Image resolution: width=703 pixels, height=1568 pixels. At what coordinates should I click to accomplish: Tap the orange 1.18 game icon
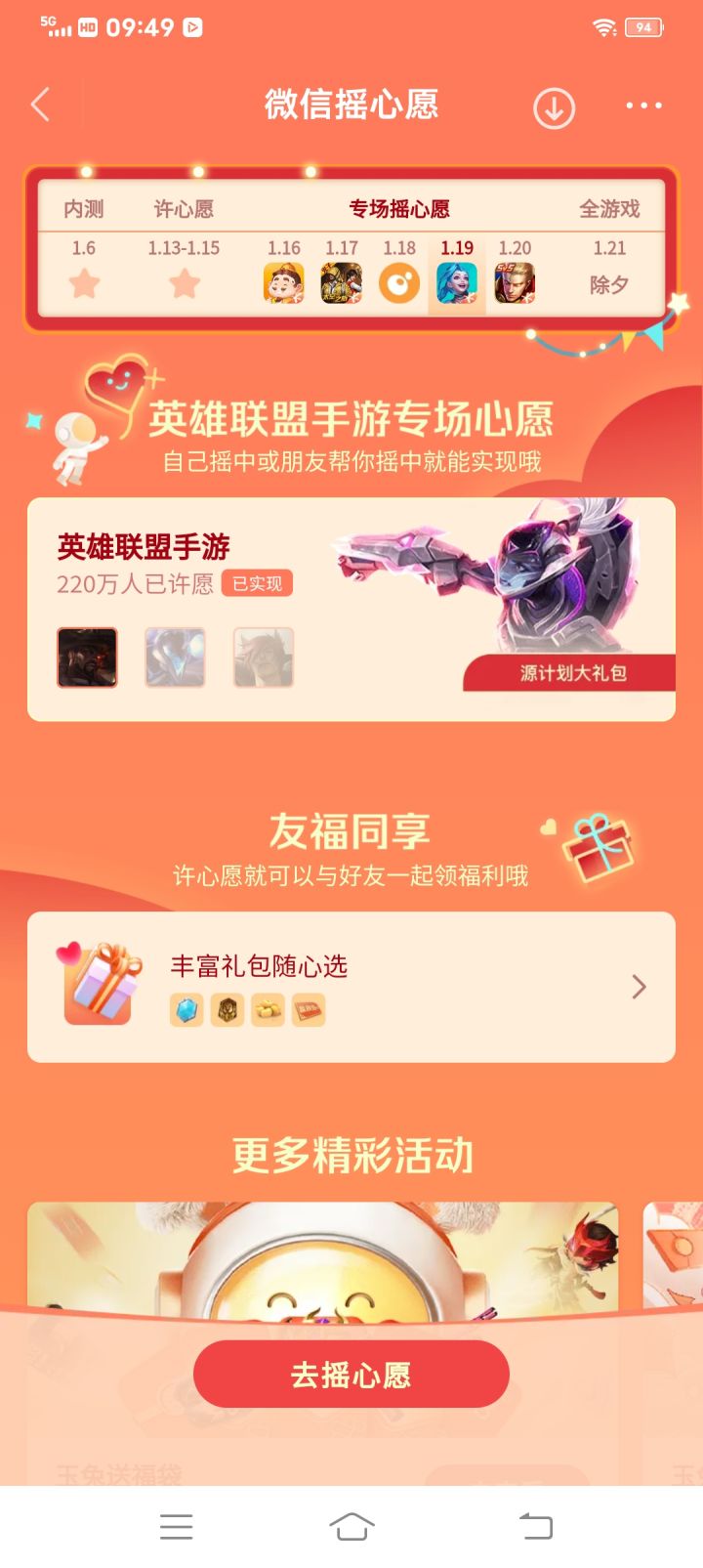398,282
